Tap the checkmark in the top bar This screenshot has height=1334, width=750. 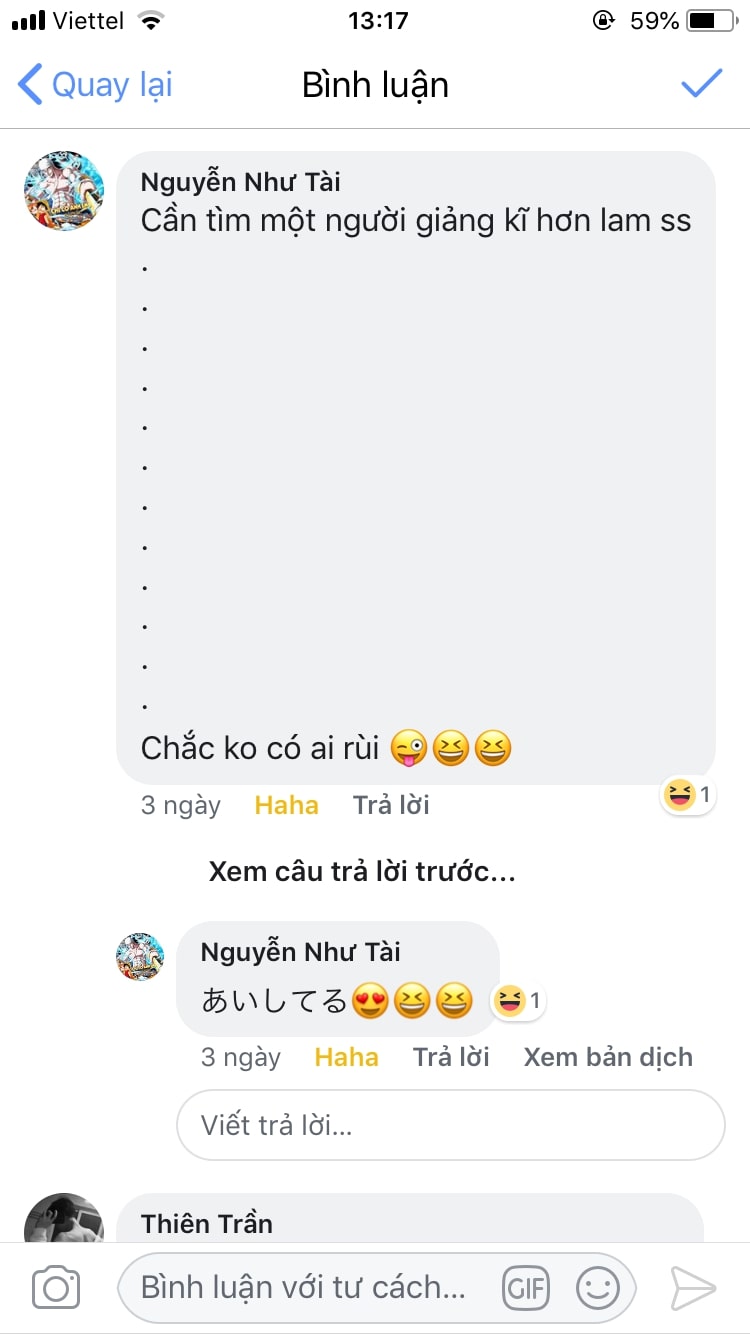tap(702, 84)
